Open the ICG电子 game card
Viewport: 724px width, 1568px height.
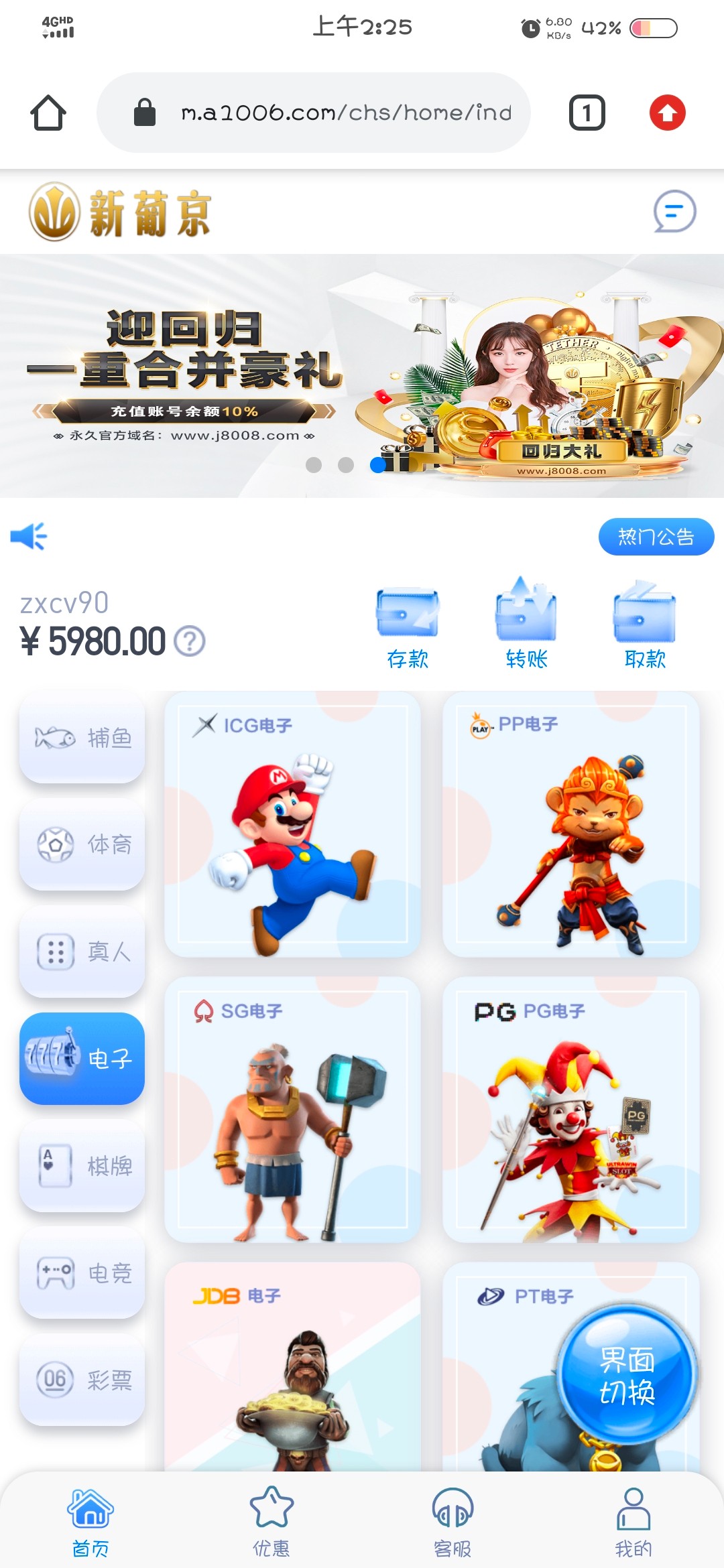pyautogui.click(x=292, y=824)
